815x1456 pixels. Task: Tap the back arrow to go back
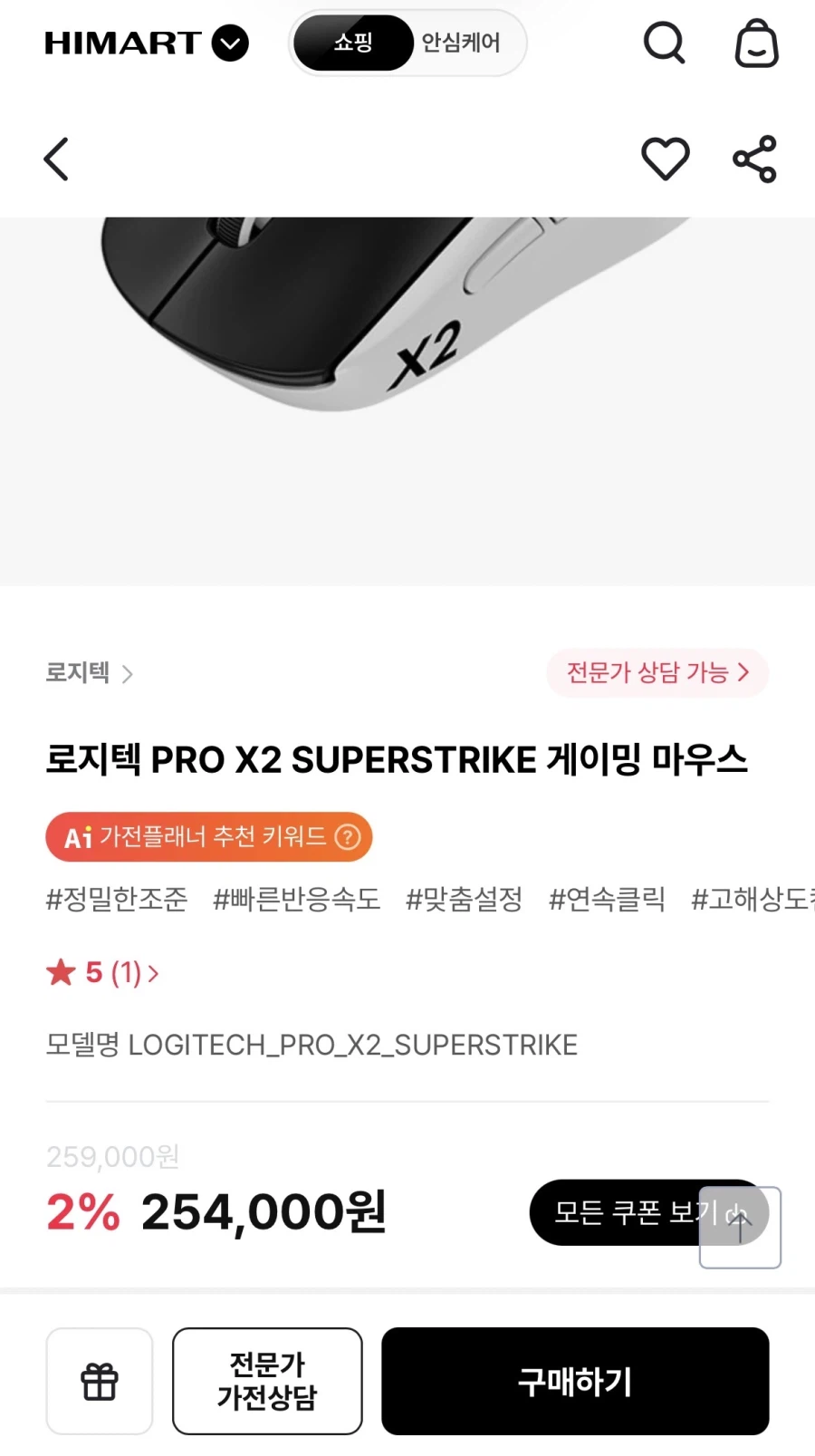pyautogui.click(x=56, y=158)
